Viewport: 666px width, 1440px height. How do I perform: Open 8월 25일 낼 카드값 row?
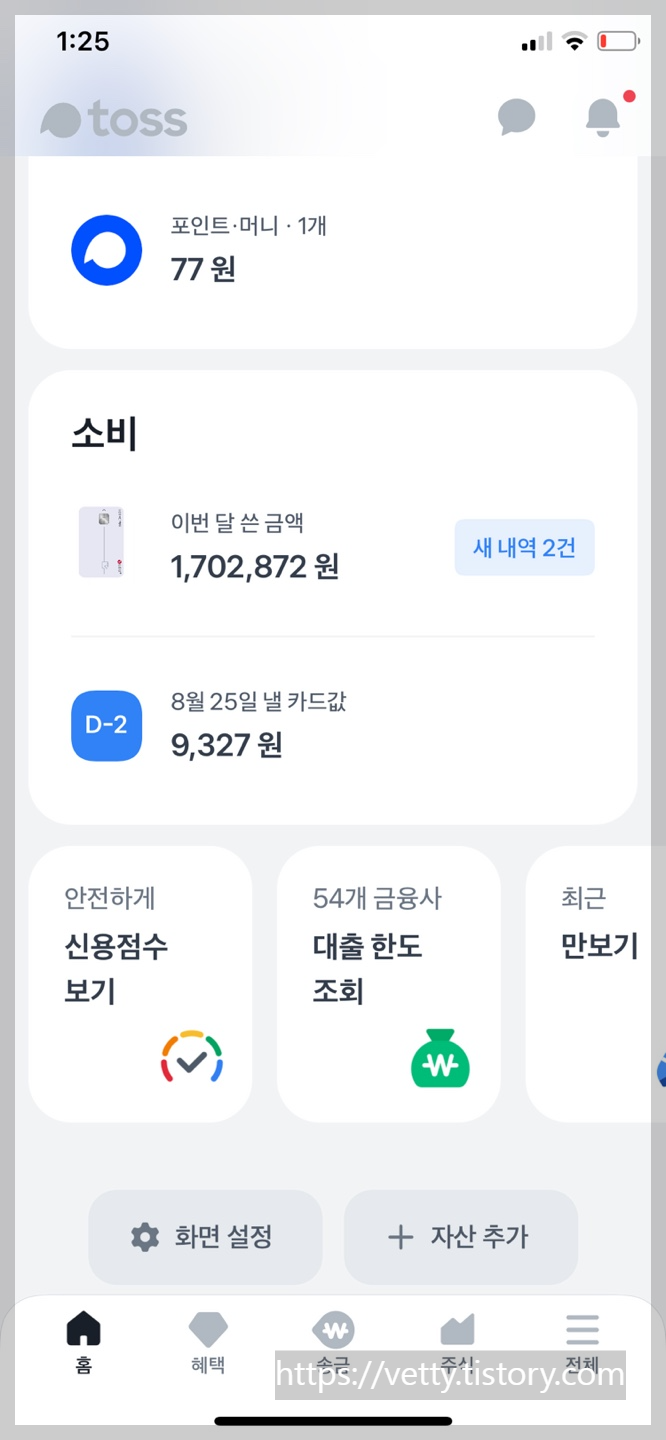pos(333,725)
